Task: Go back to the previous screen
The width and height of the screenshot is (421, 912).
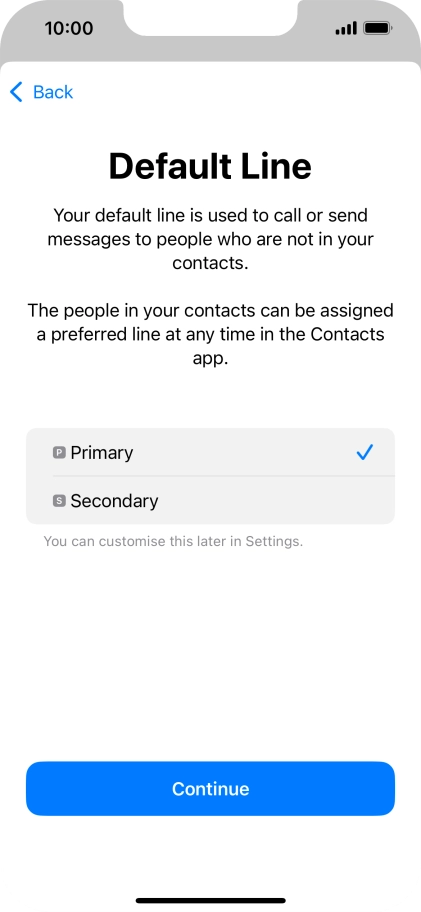Action: point(41,92)
